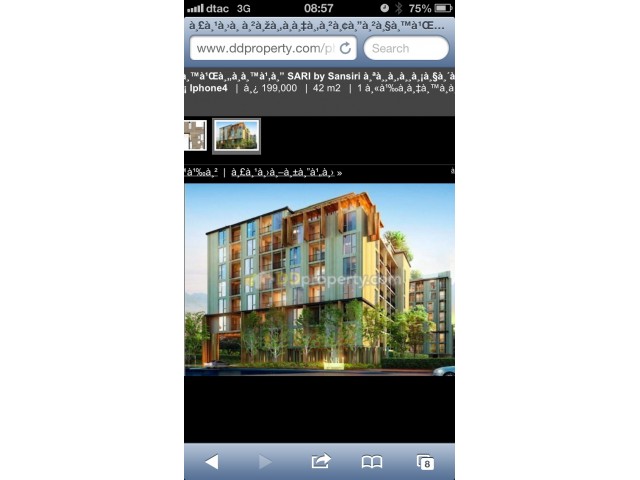Image resolution: width=640 pixels, height=480 pixels.
Task: Open the Safari search field
Action: tap(405, 48)
